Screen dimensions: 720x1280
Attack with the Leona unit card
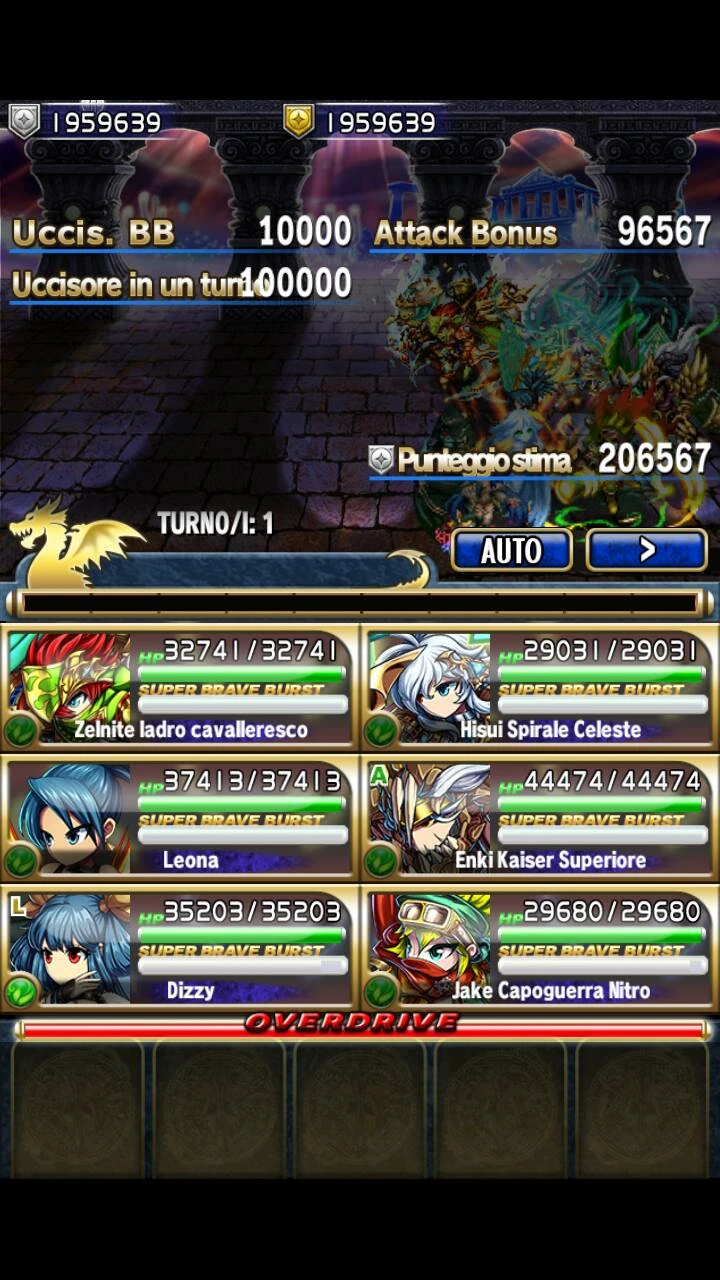pyautogui.click(x=180, y=817)
